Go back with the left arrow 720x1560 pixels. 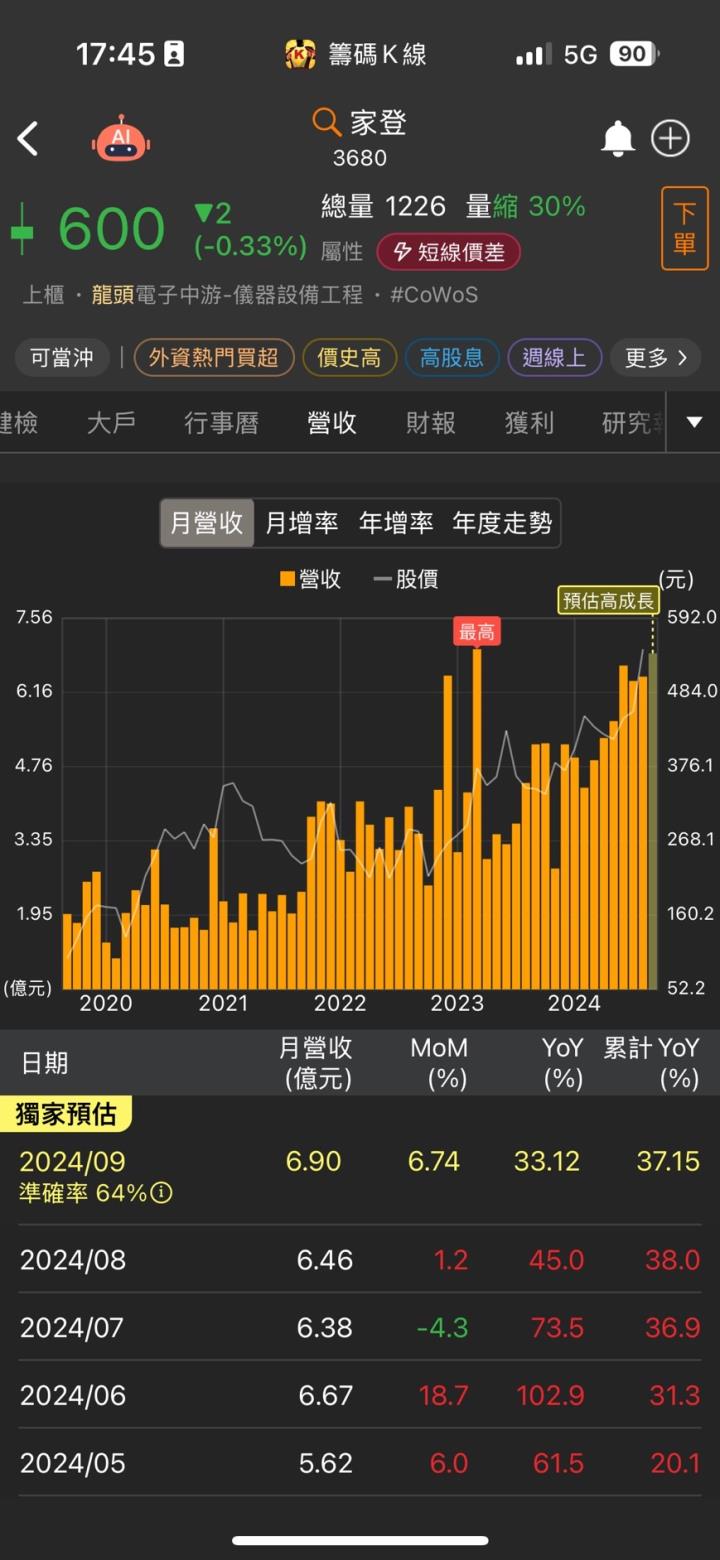(28, 138)
